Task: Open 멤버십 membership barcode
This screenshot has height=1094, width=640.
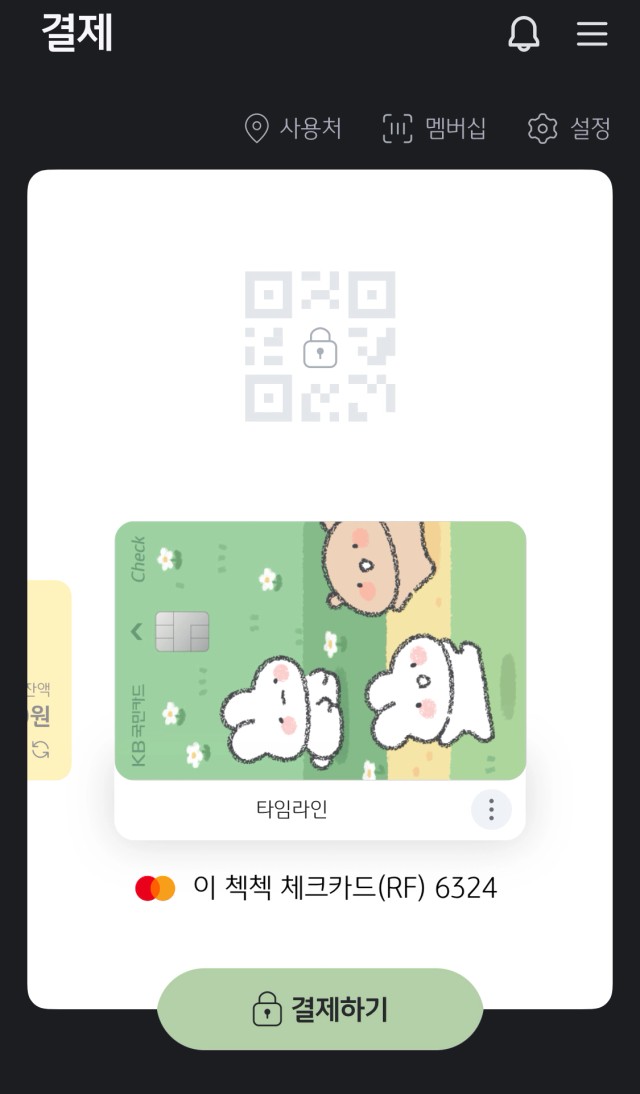Action: coord(434,128)
